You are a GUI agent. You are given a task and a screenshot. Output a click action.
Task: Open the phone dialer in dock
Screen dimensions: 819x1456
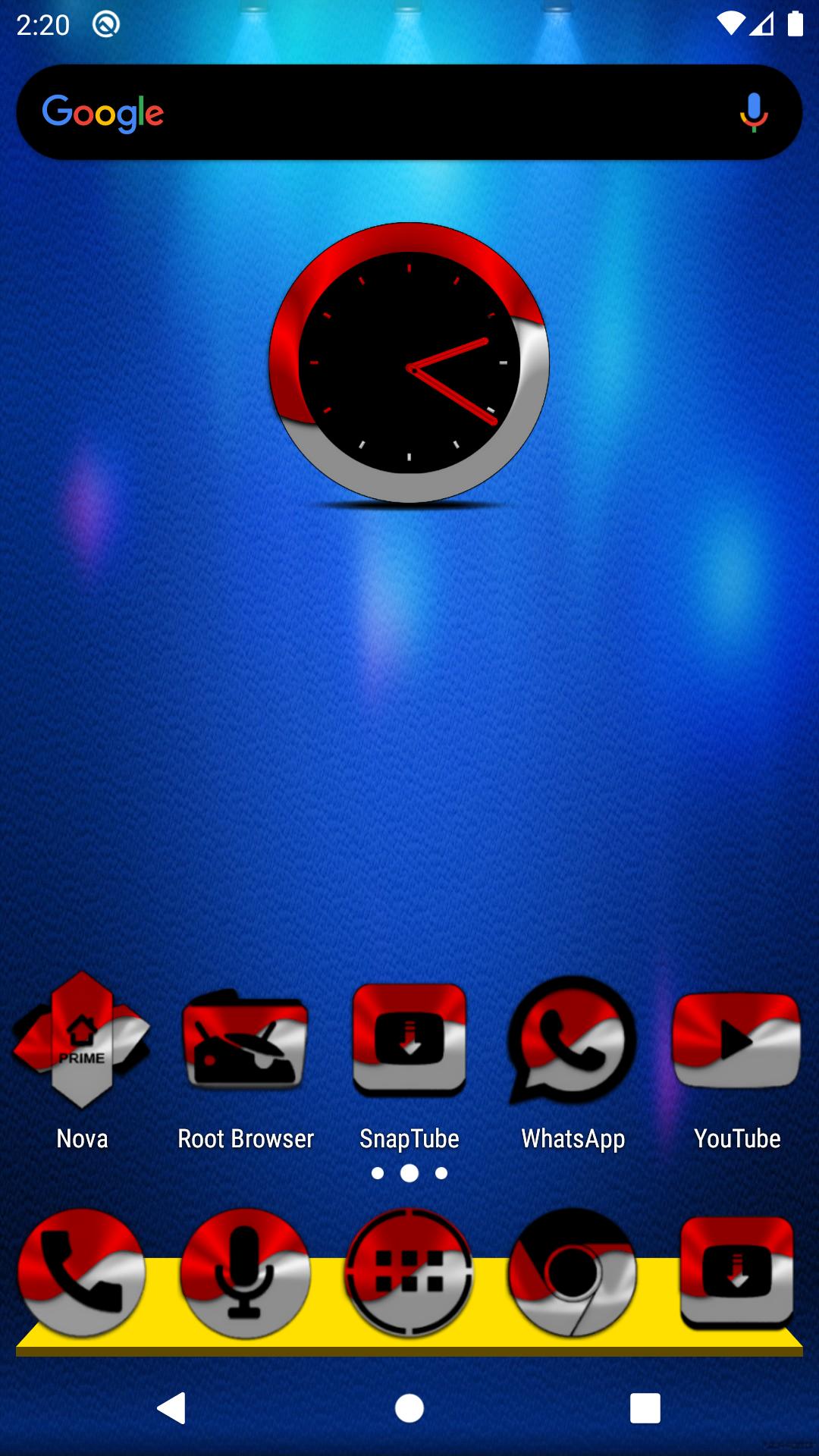82,1272
